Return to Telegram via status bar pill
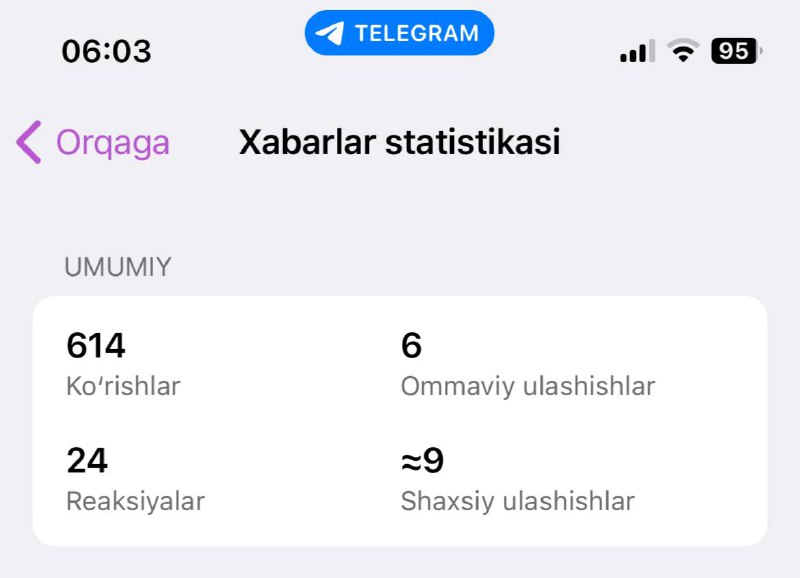 (399, 33)
